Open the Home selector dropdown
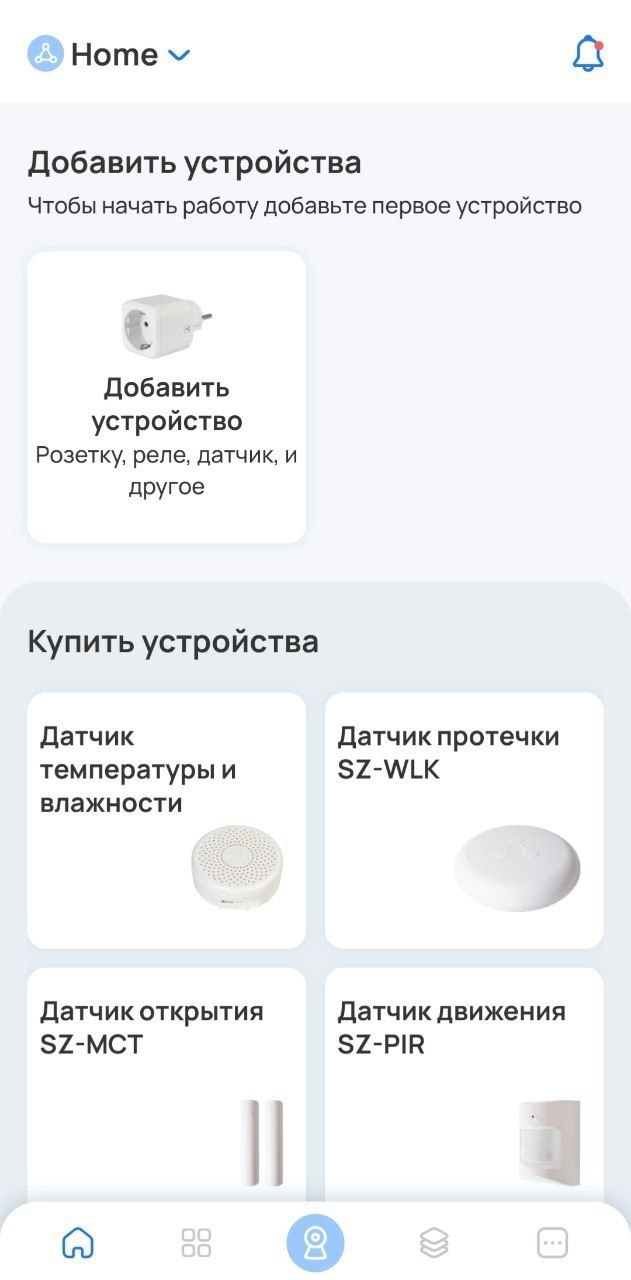The height and width of the screenshot is (1280, 631). click(x=112, y=55)
